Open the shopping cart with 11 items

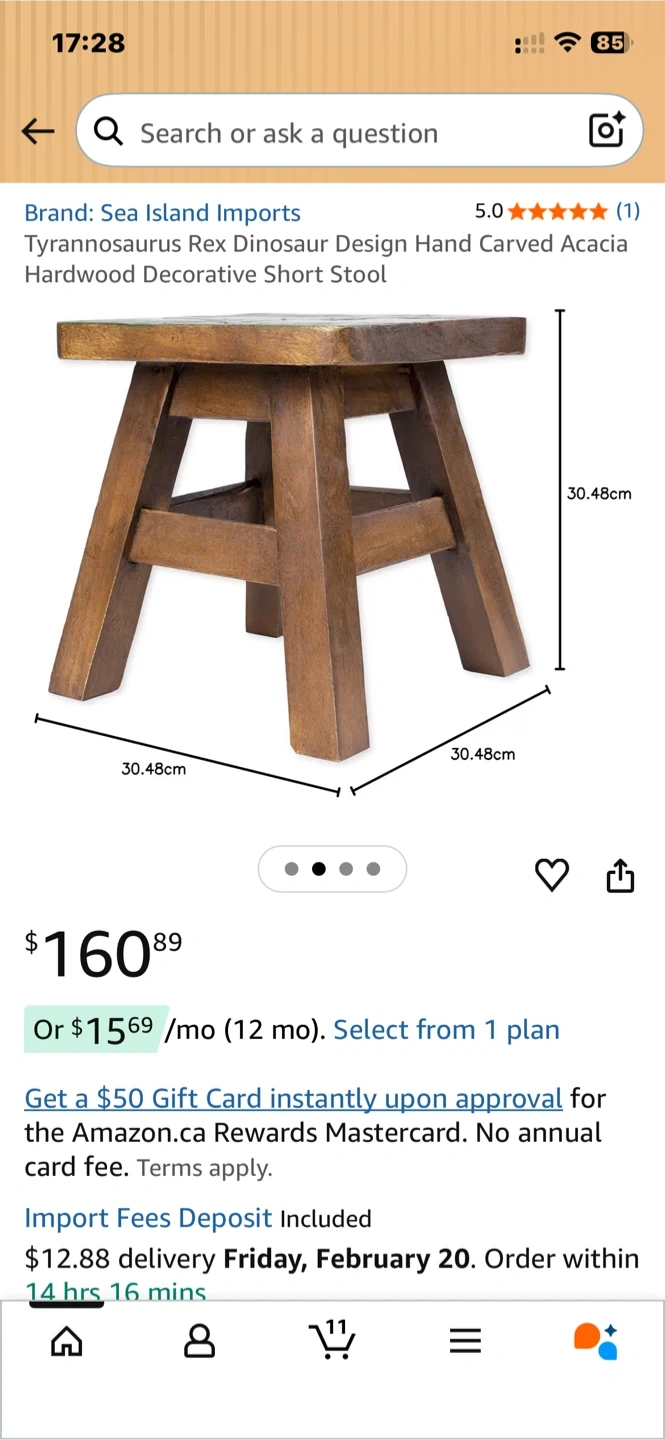coord(331,1340)
